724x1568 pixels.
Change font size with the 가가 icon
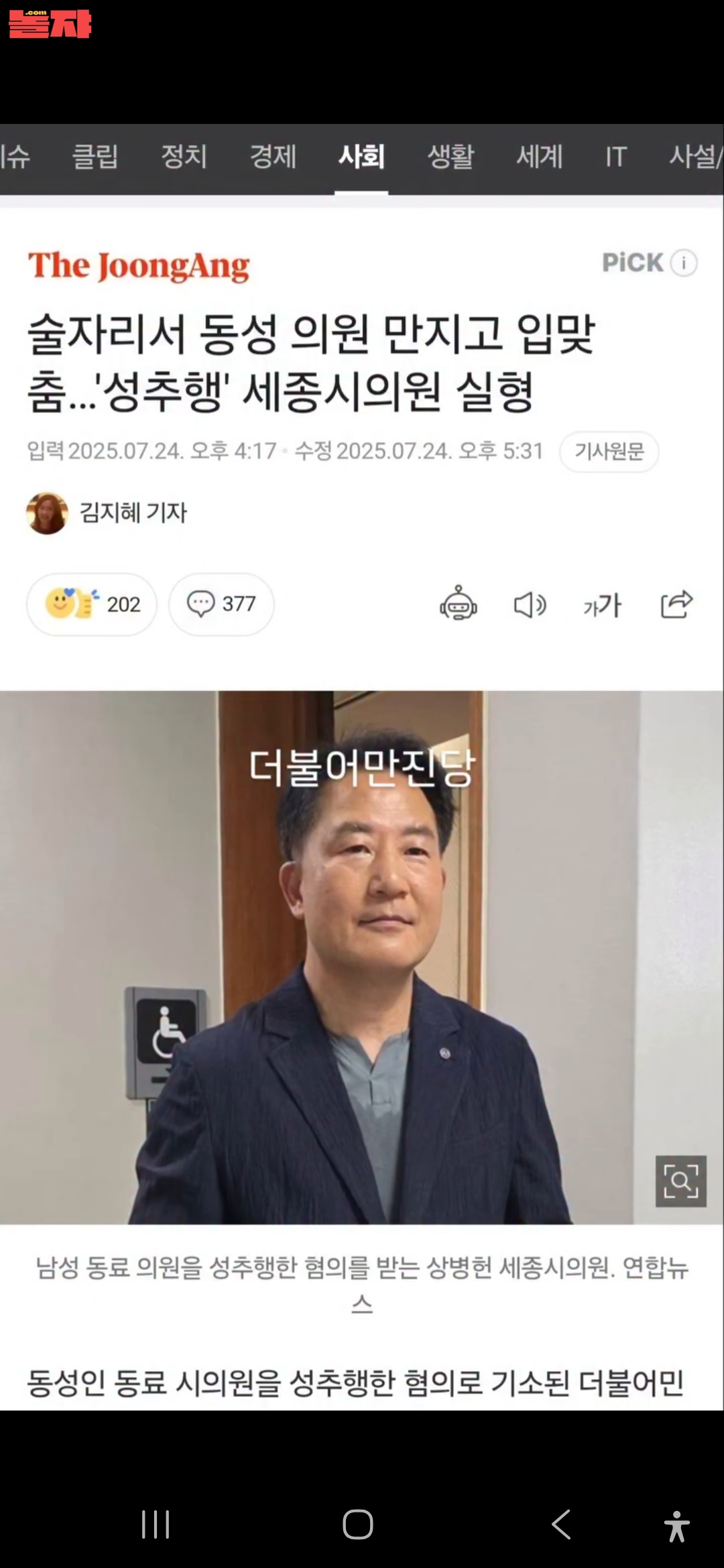point(602,605)
